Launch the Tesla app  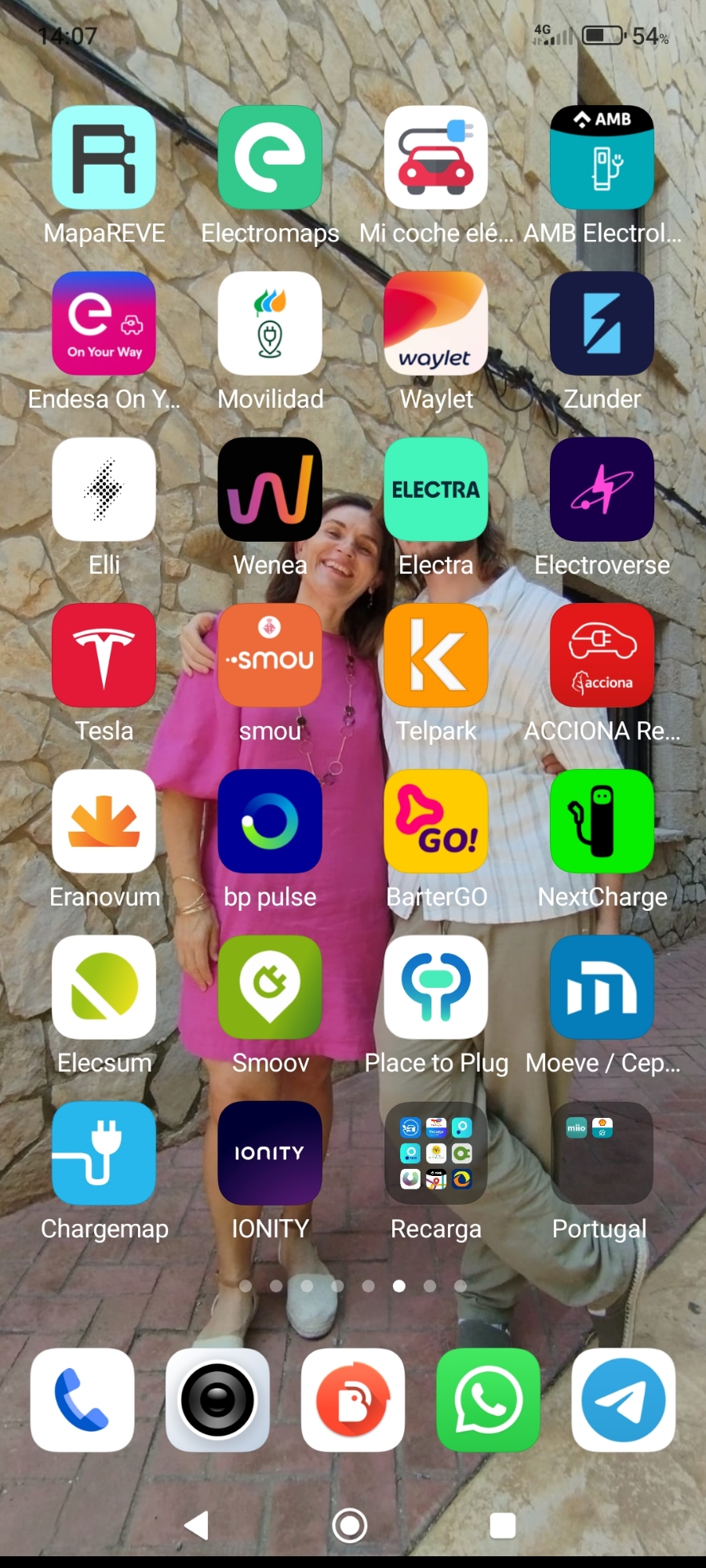[x=104, y=655]
